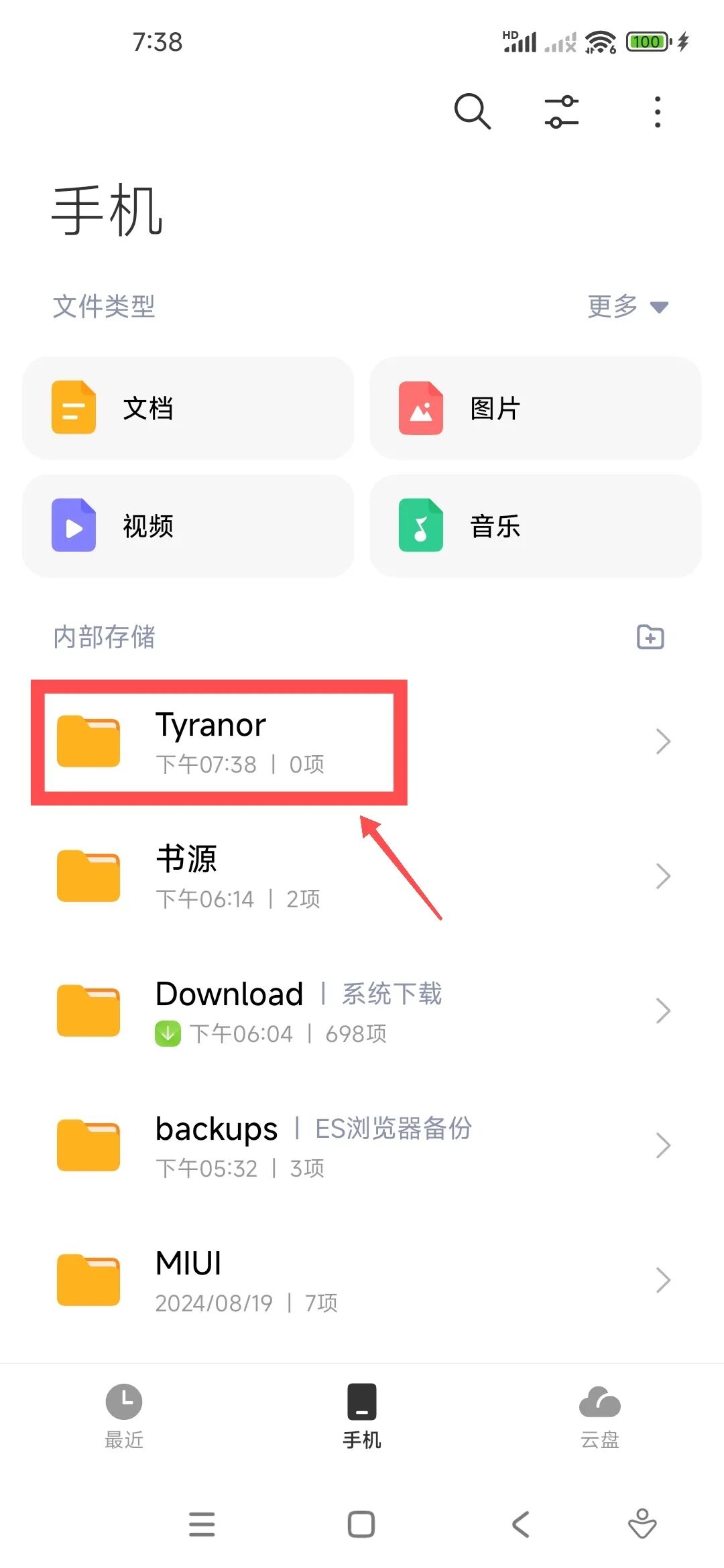724x1568 pixels.
Task: Go back using the system back button
Action: [x=521, y=1524]
